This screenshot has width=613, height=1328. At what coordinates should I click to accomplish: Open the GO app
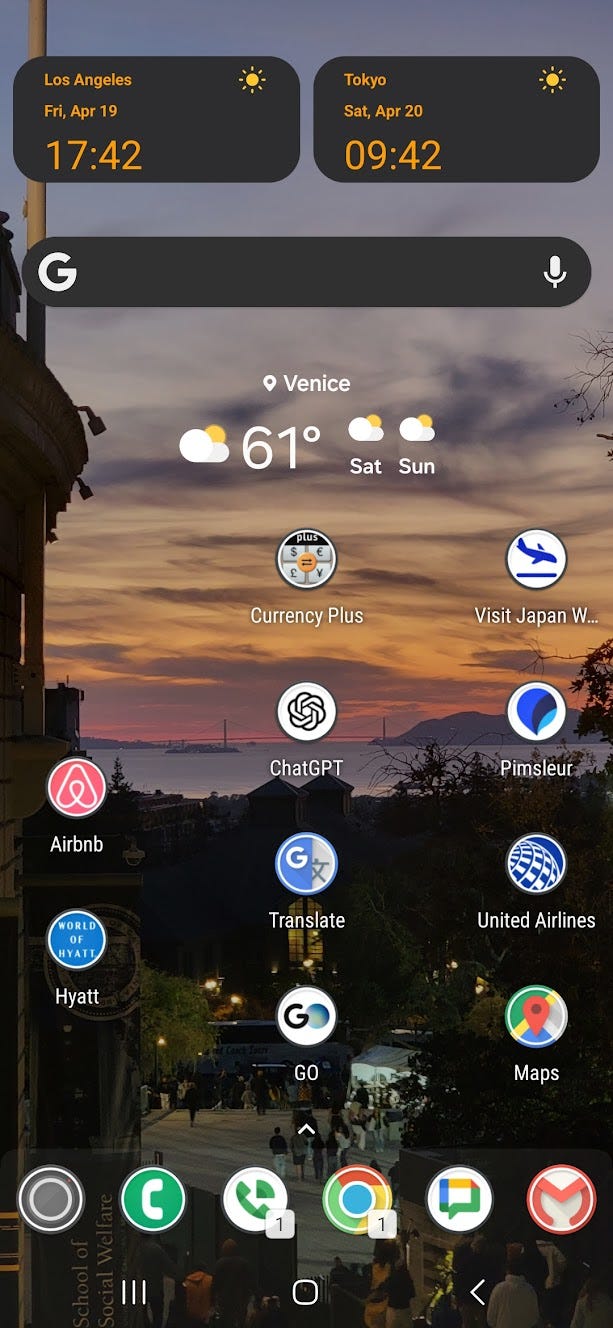[306, 1017]
